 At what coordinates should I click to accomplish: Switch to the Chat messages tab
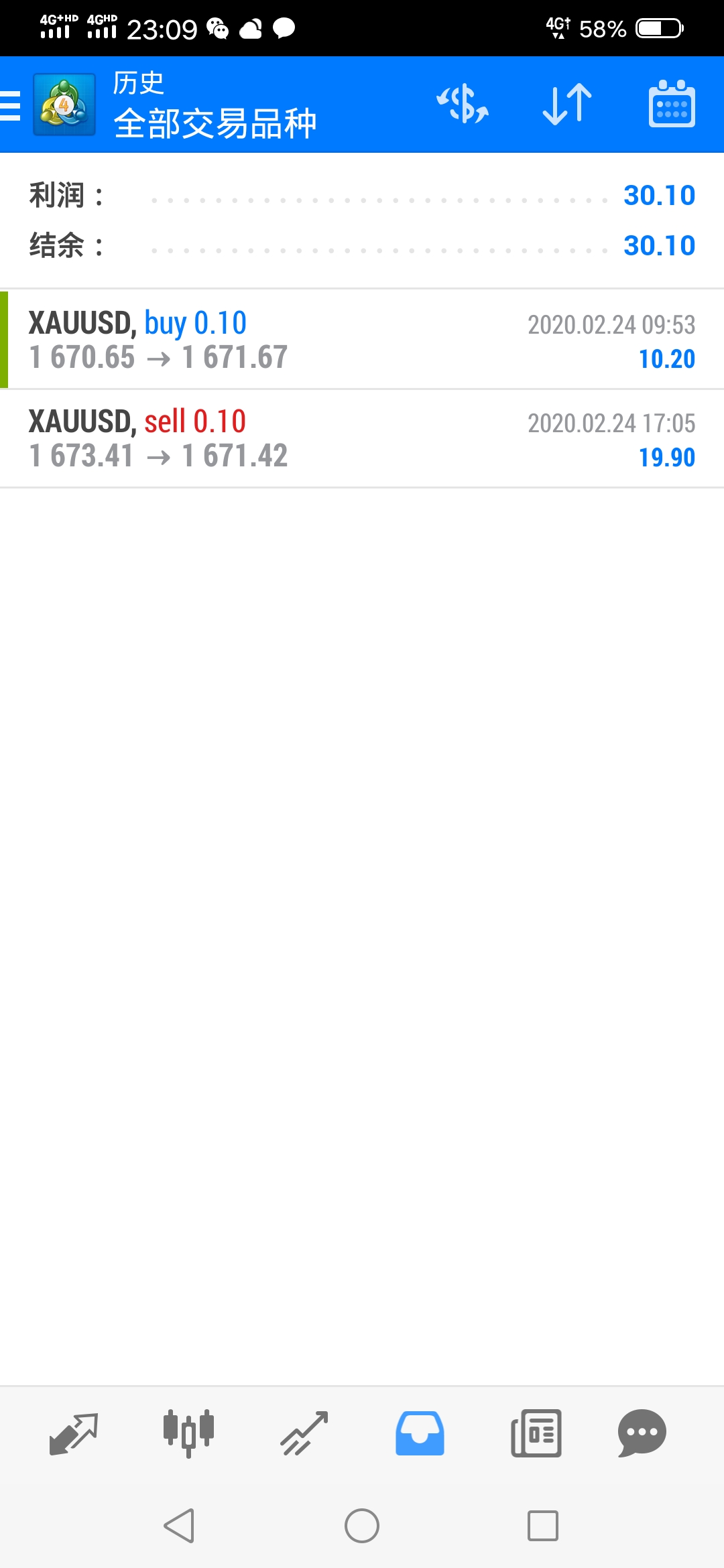point(642,1433)
